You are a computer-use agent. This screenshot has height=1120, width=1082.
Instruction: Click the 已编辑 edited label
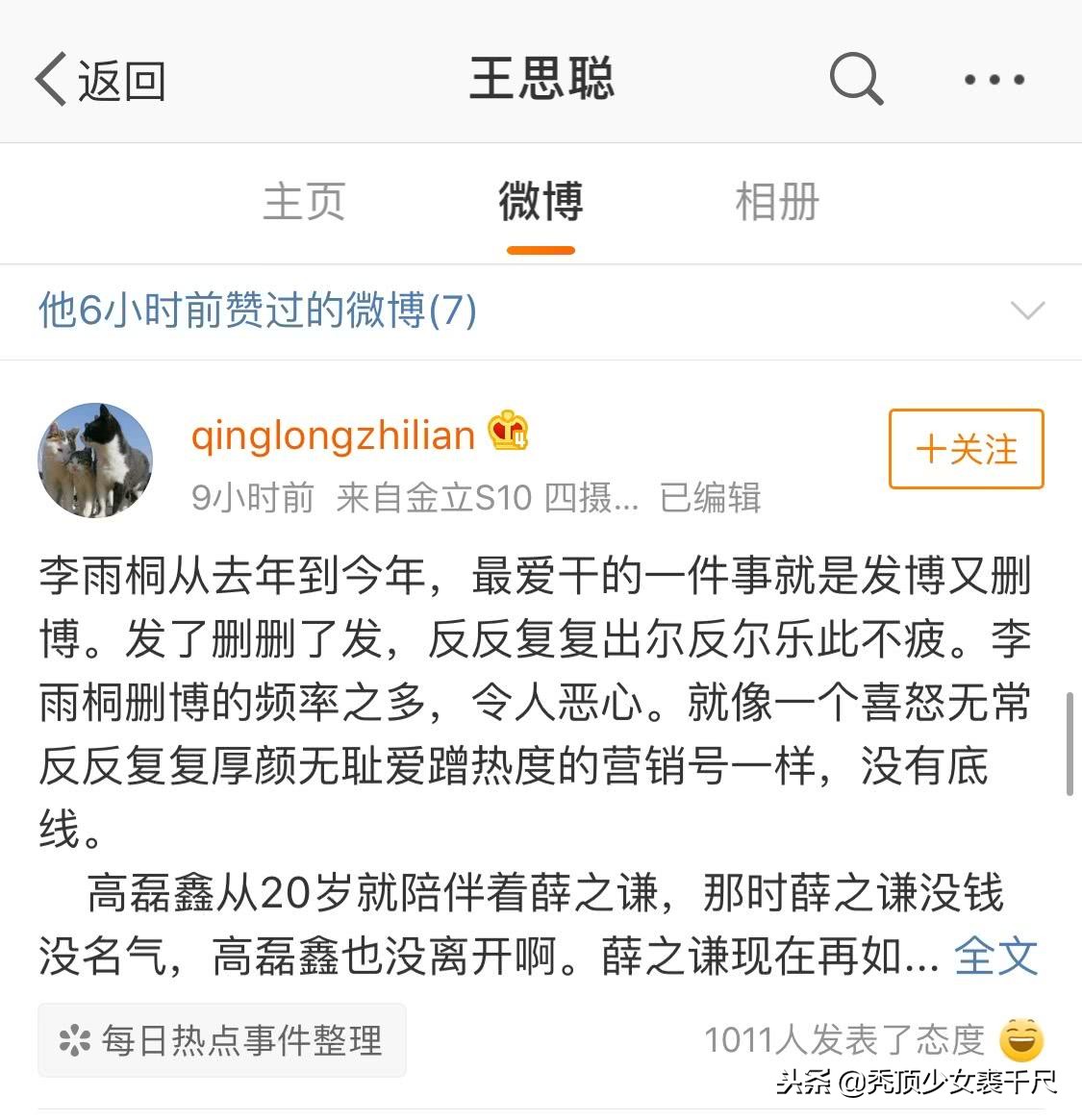coord(709,498)
